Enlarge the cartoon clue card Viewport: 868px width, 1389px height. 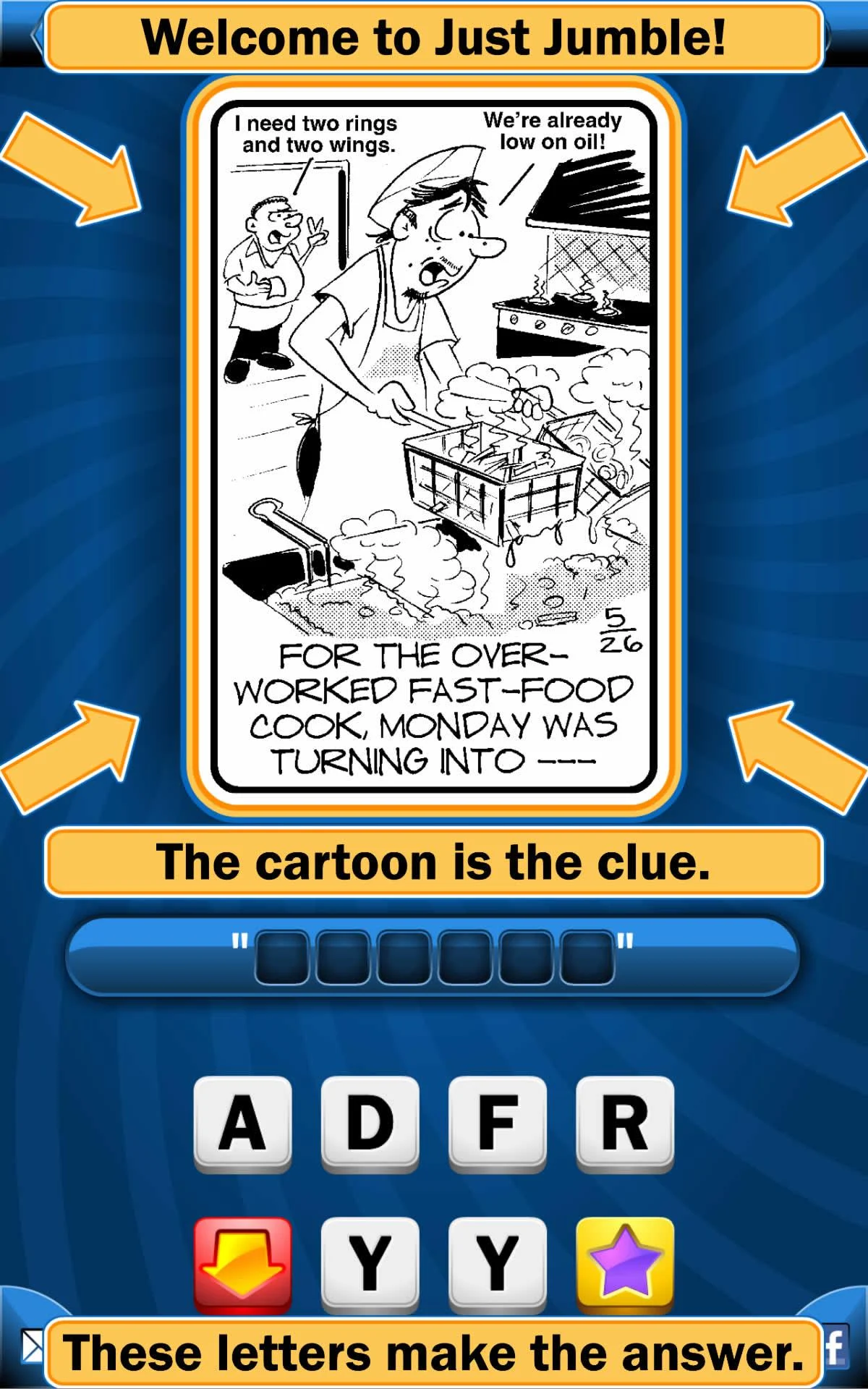[434, 447]
